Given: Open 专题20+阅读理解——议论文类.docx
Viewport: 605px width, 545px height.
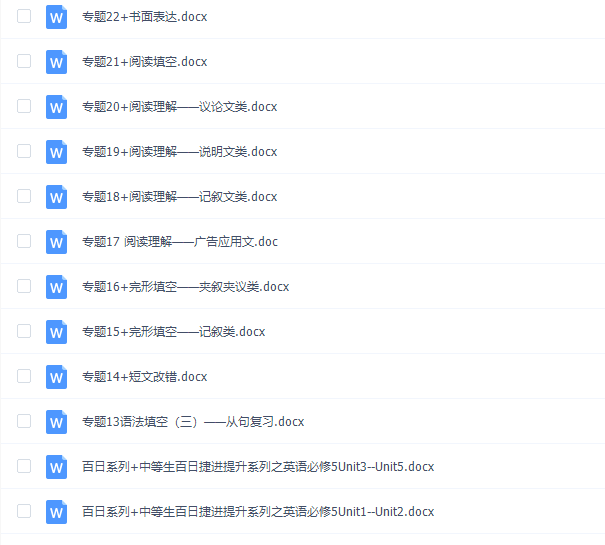Looking at the screenshot, I should 180,107.
